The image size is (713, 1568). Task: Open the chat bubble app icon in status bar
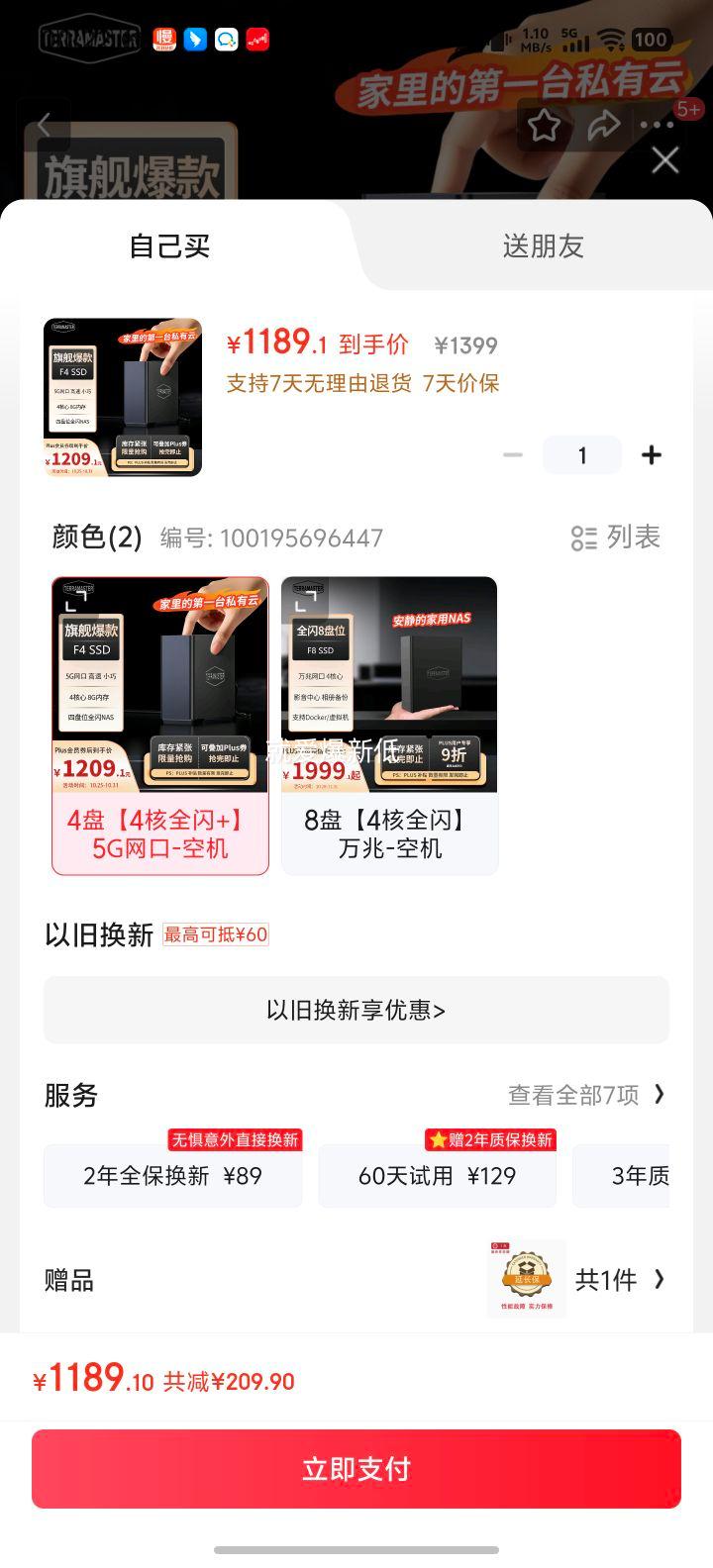point(227,40)
